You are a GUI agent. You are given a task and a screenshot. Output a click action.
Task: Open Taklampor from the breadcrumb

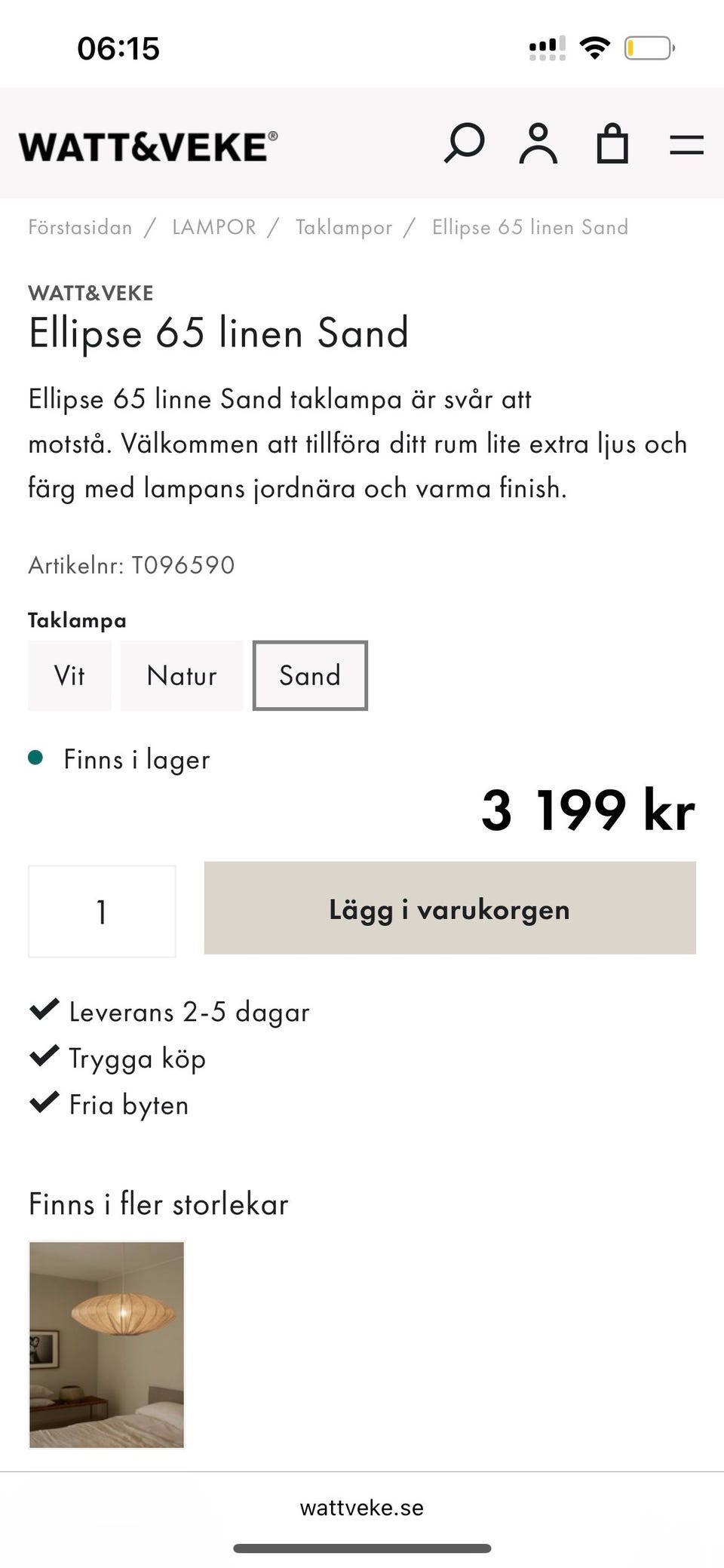point(343,227)
